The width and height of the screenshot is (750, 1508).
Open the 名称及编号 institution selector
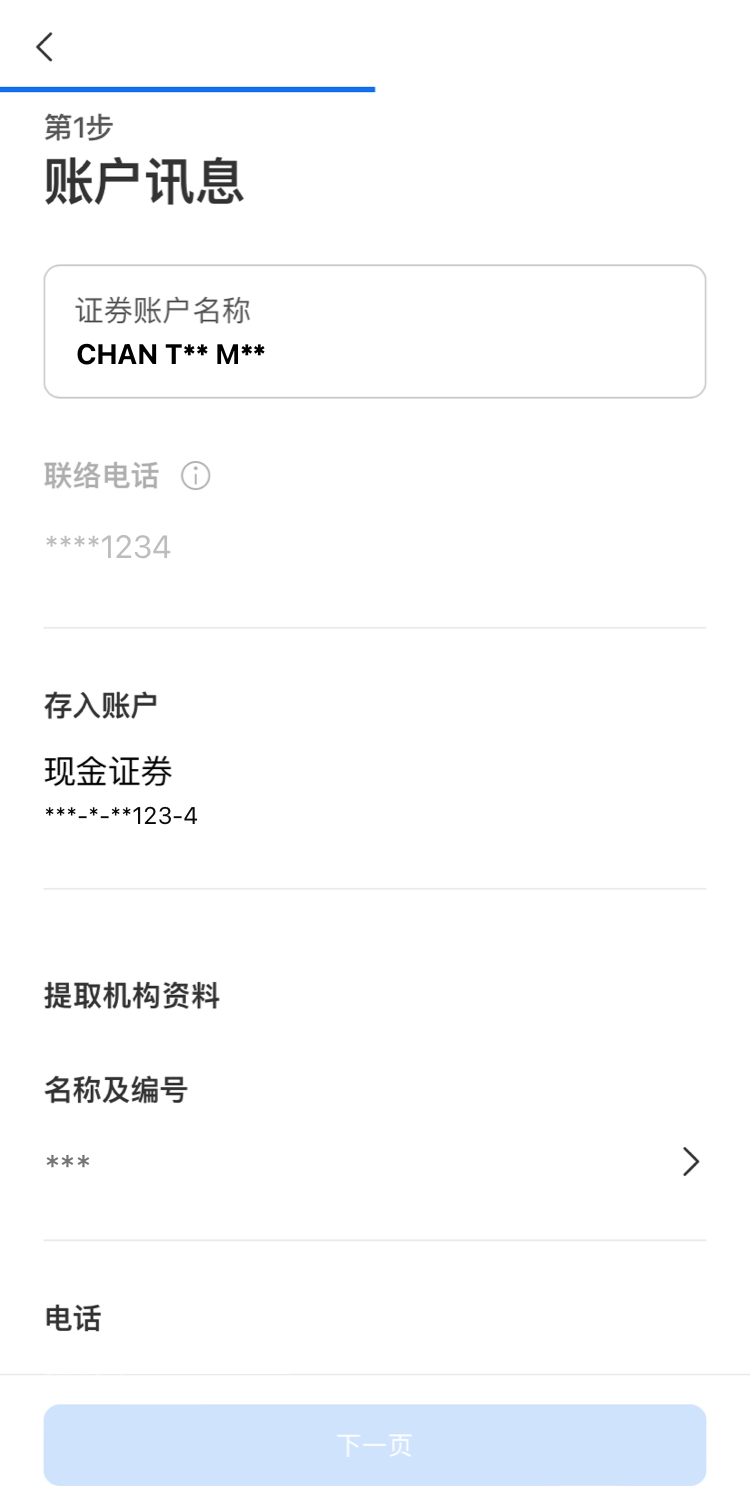coord(374,1162)
